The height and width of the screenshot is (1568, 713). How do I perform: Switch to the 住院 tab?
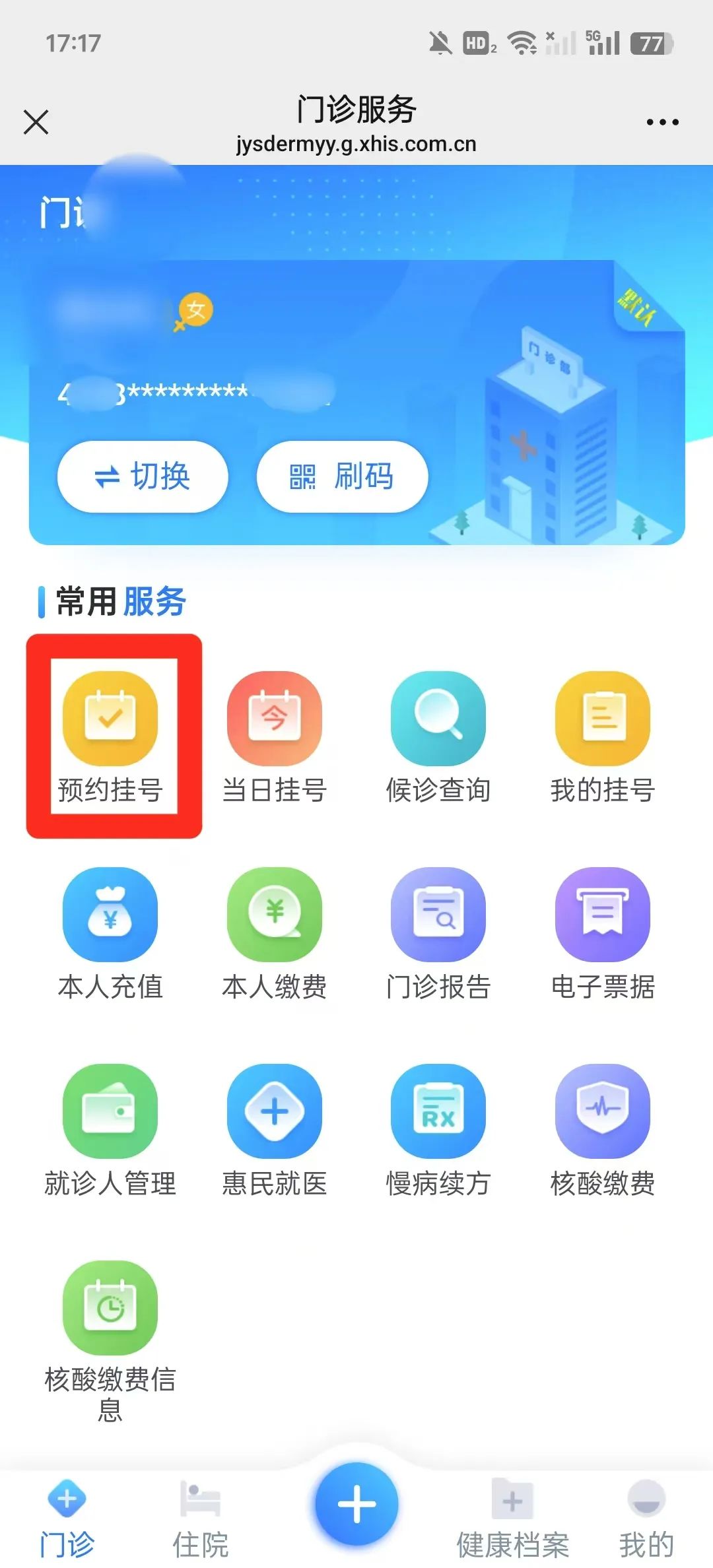click(x=200, y=1519)
